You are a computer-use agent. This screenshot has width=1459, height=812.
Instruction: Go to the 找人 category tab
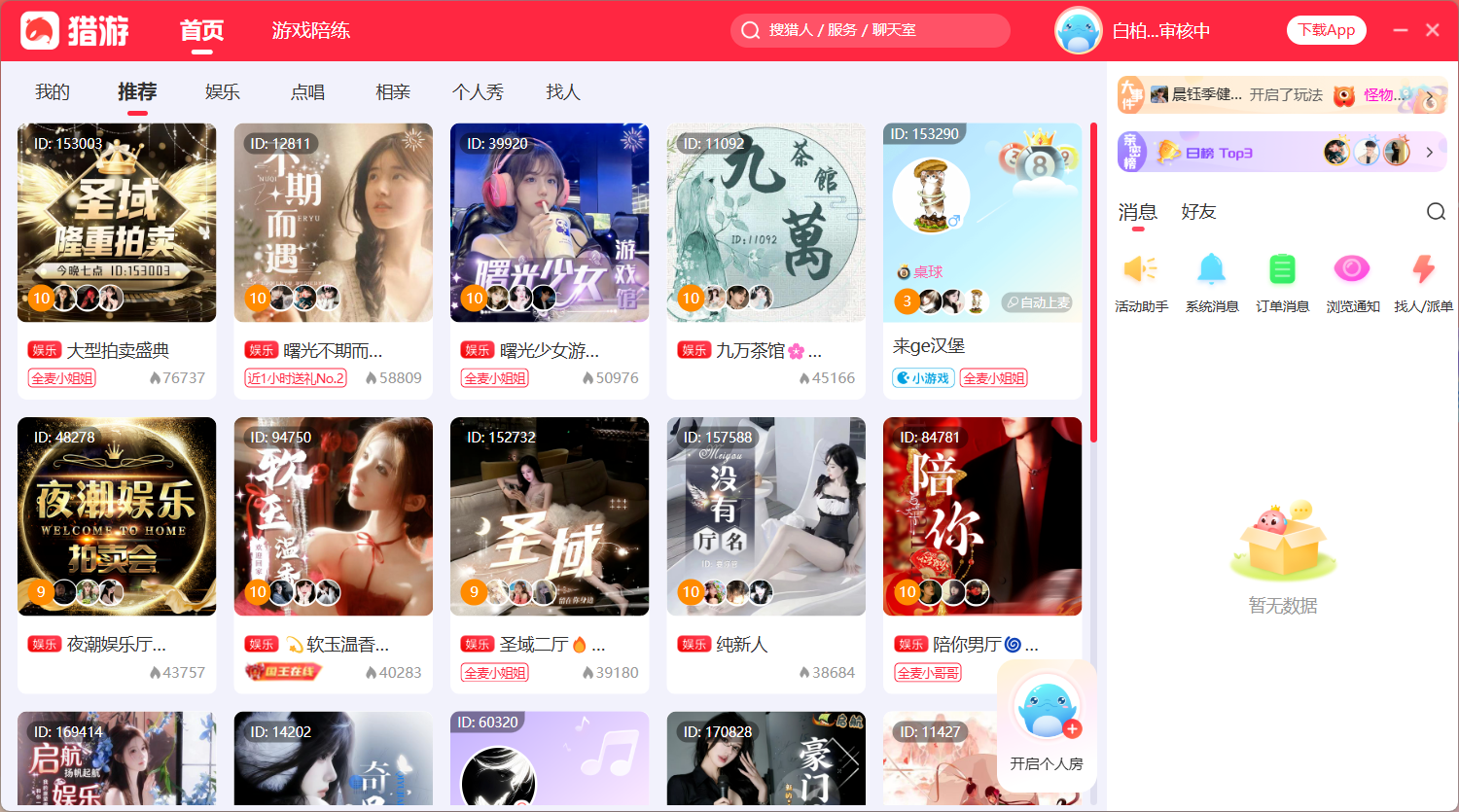tap(563, 91)
